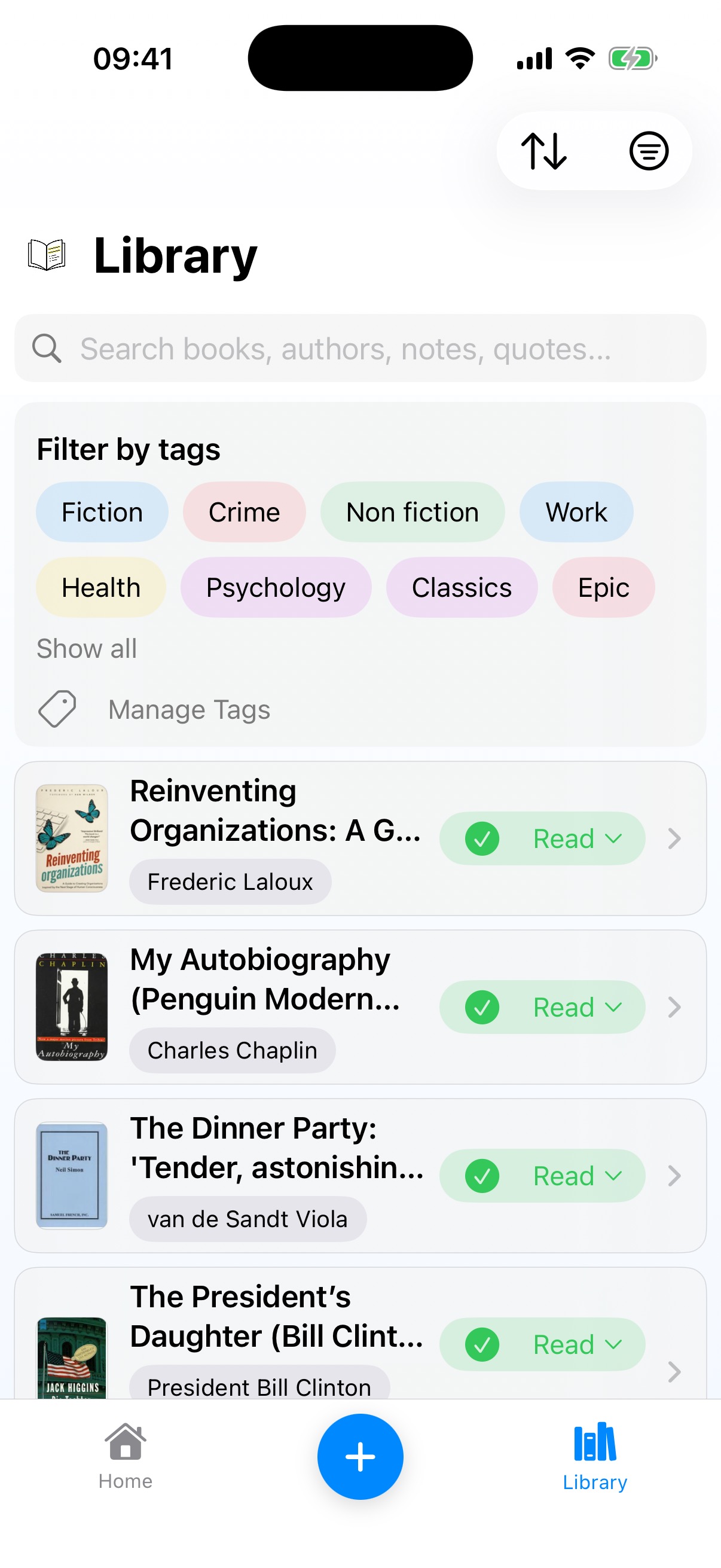Screen dimensions: 721x1568
Task: Toggle the Non fiction tag filter
Action: pos(412,512)
